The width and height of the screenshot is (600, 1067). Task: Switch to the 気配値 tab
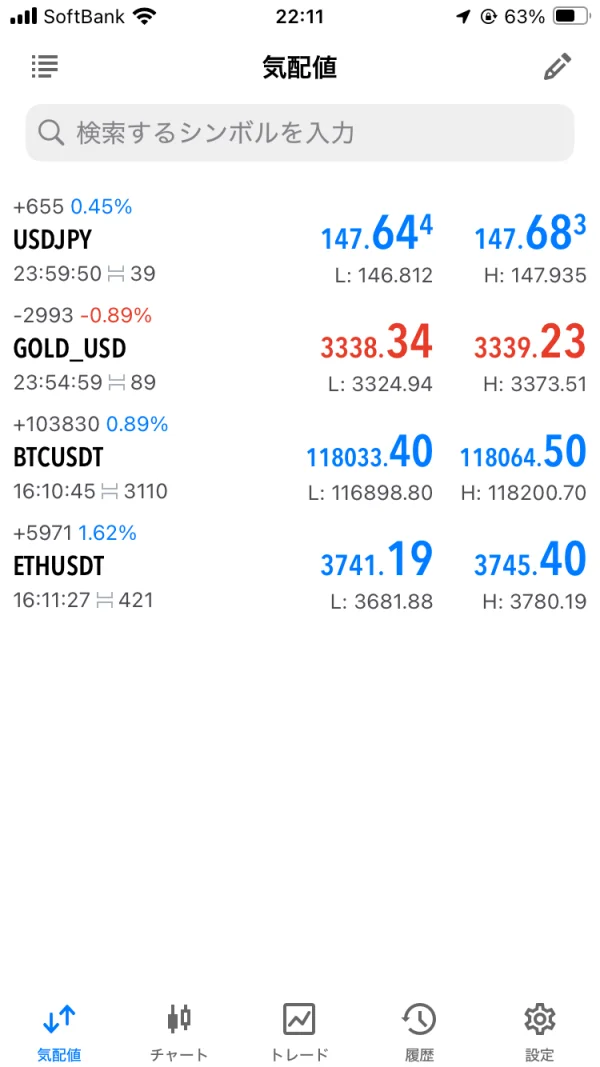(59, 1031)
